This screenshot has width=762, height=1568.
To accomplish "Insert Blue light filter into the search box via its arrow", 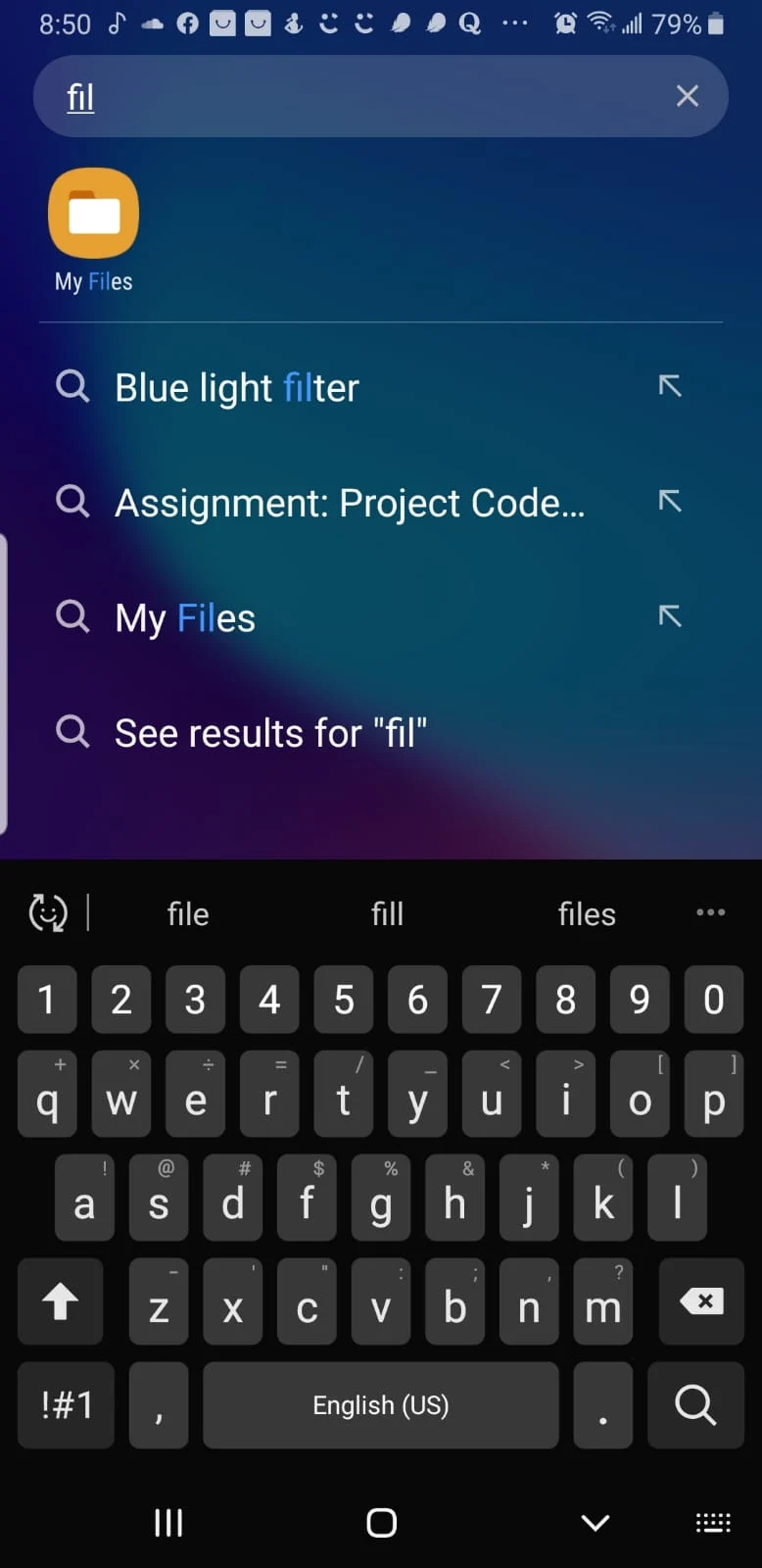I will (x=670, y=386).
